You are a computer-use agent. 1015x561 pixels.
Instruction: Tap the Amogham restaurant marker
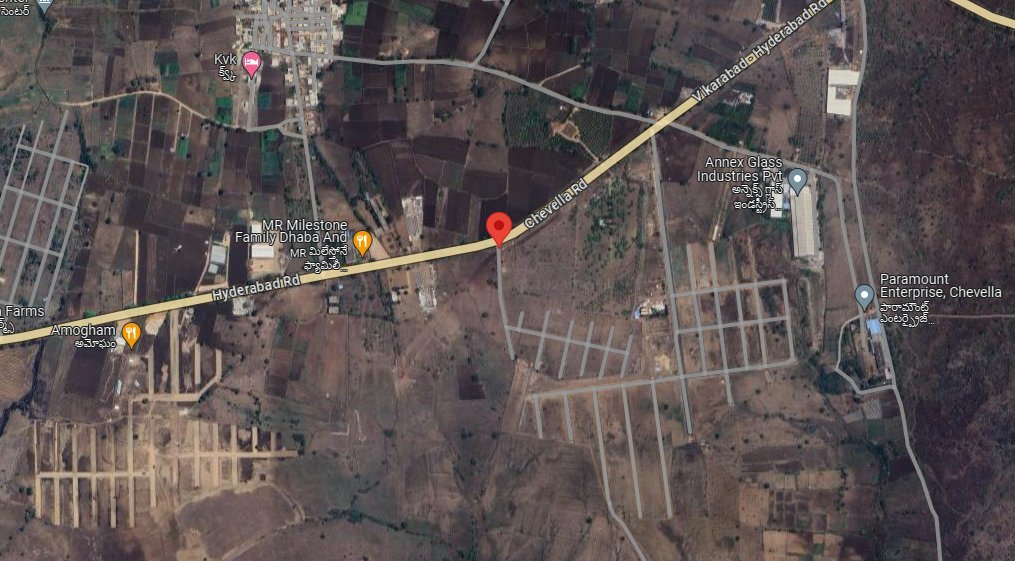pos(131,331)
